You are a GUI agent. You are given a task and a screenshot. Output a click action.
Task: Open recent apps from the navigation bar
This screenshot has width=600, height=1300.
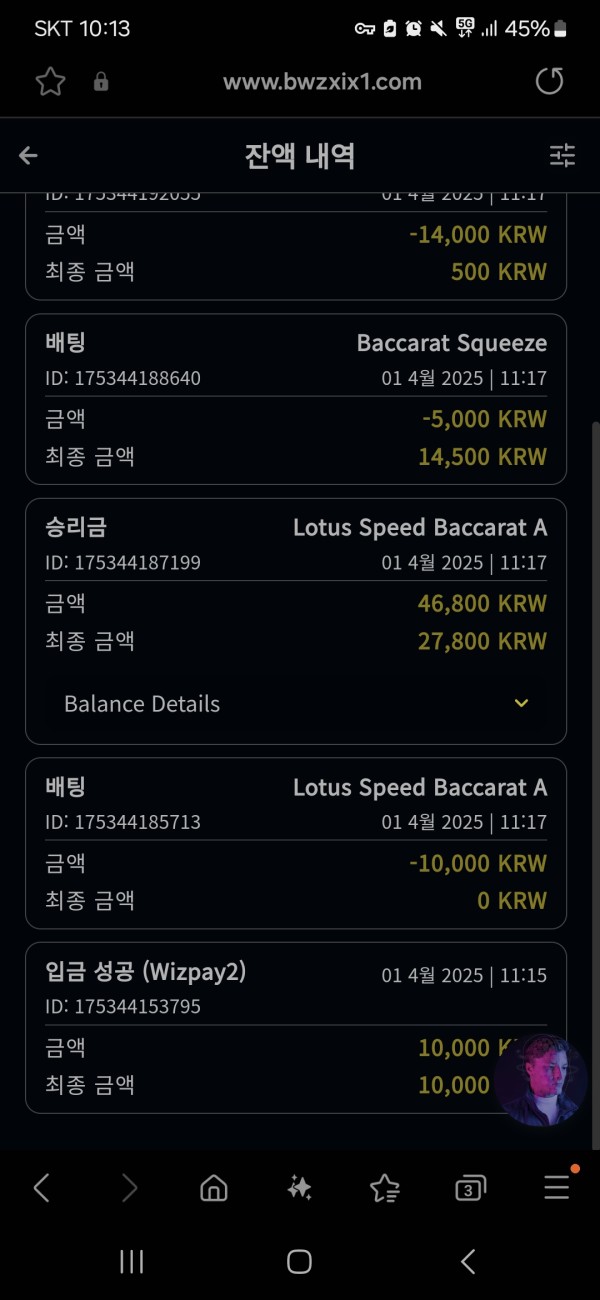132,1261
